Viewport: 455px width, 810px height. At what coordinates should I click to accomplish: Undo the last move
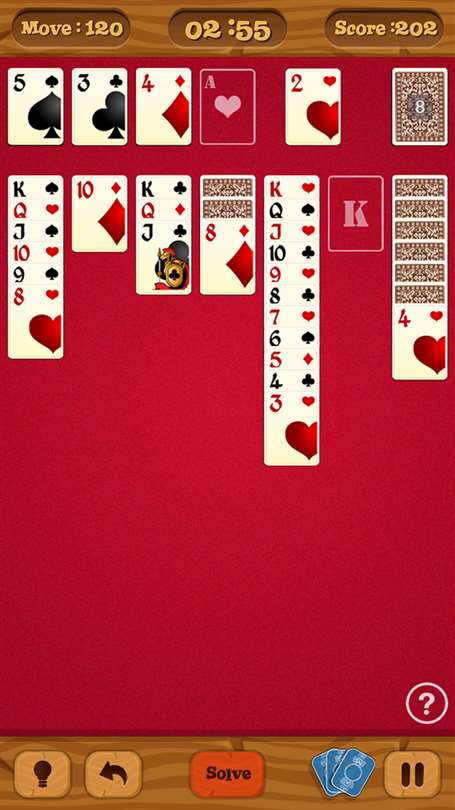pos(113,773)
